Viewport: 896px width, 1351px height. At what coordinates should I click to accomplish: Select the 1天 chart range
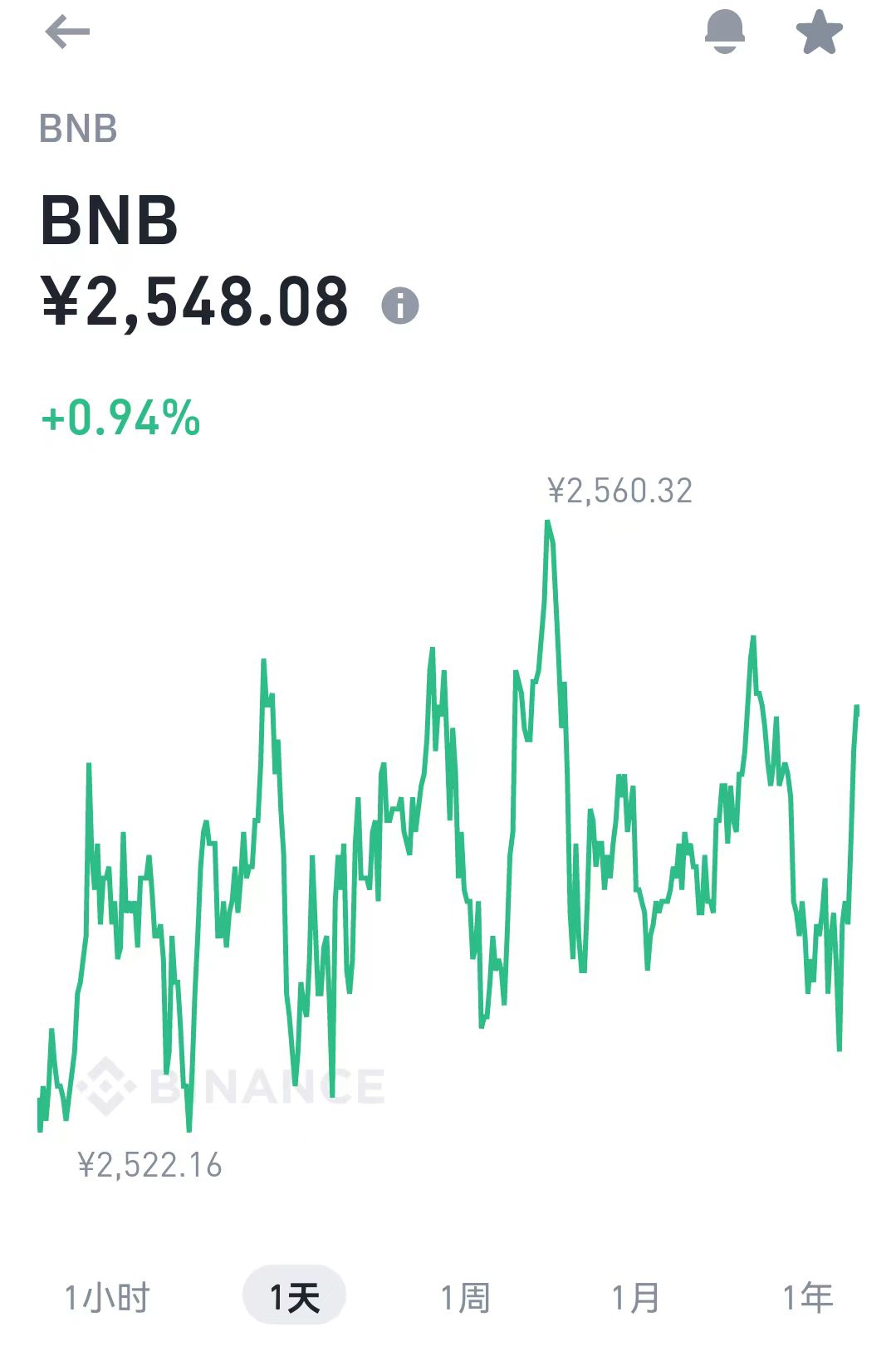294,1296
